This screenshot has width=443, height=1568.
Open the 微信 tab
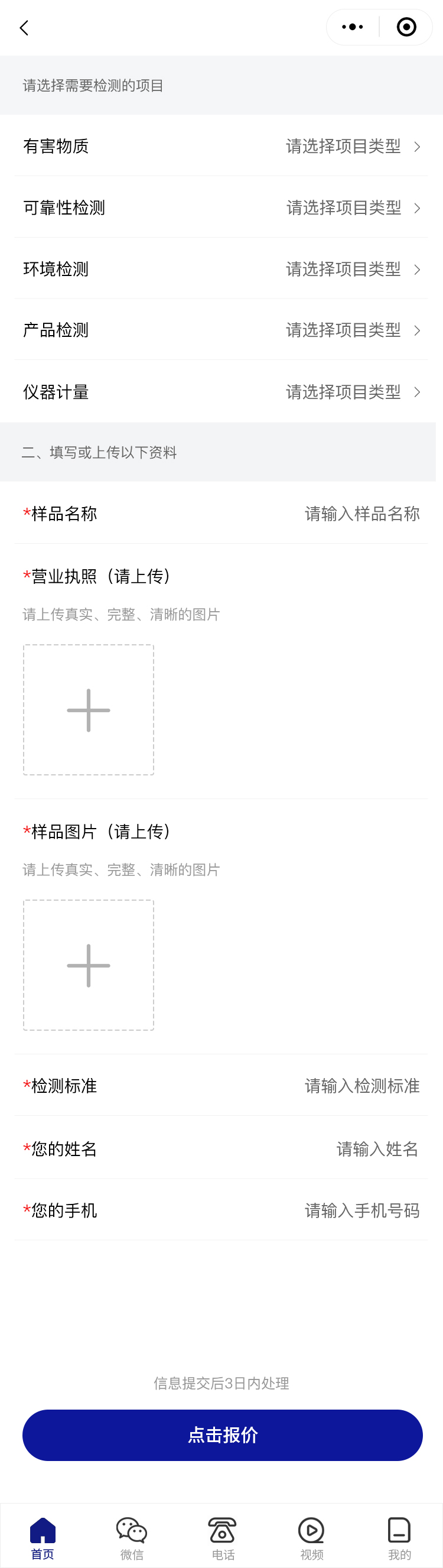(132, 1538)
